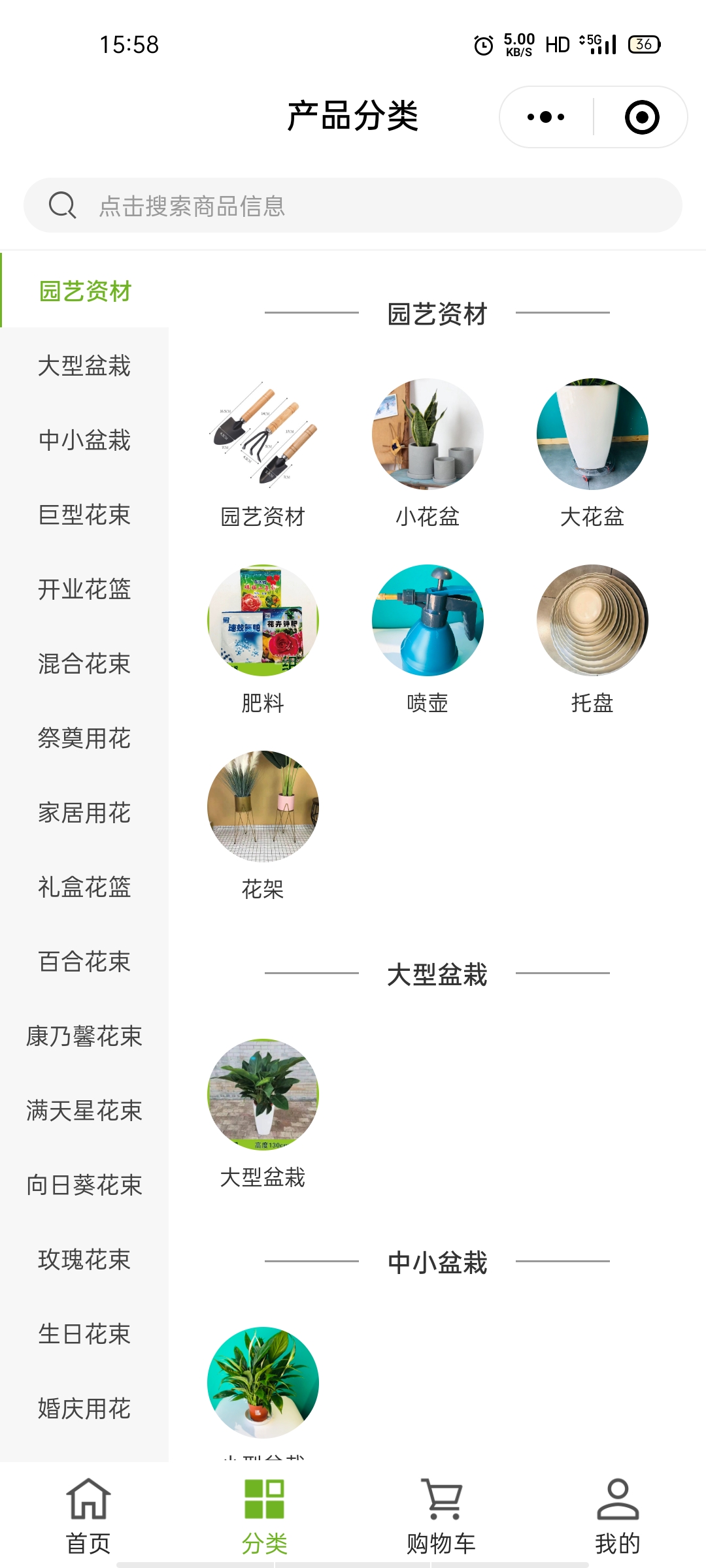The width and height of the screenshot is (706, 1568).
Task: Tap the product search box
Action: [x=353, y=205]
